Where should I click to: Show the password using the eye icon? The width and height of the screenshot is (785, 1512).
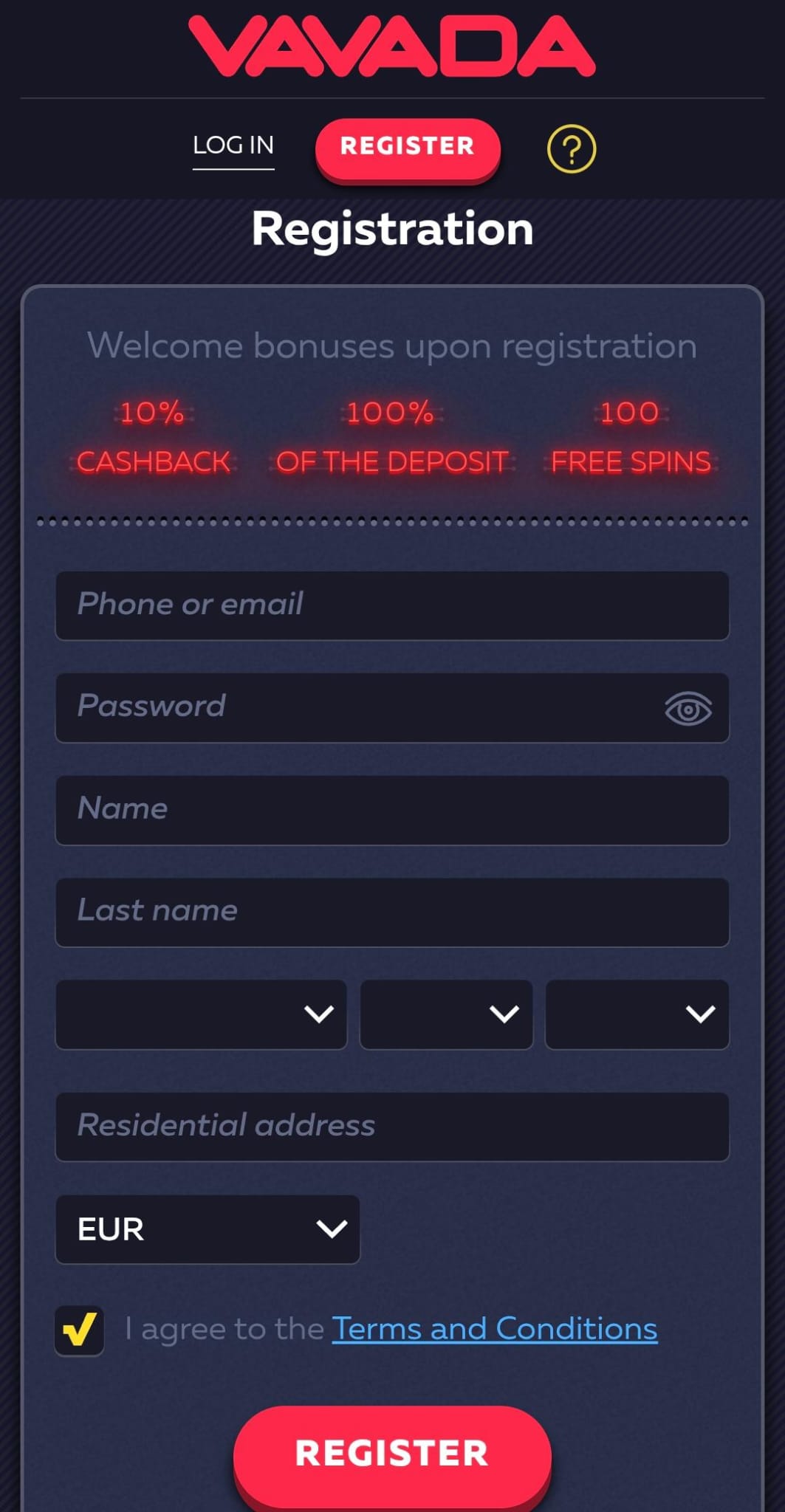click(x=688, y=707)
